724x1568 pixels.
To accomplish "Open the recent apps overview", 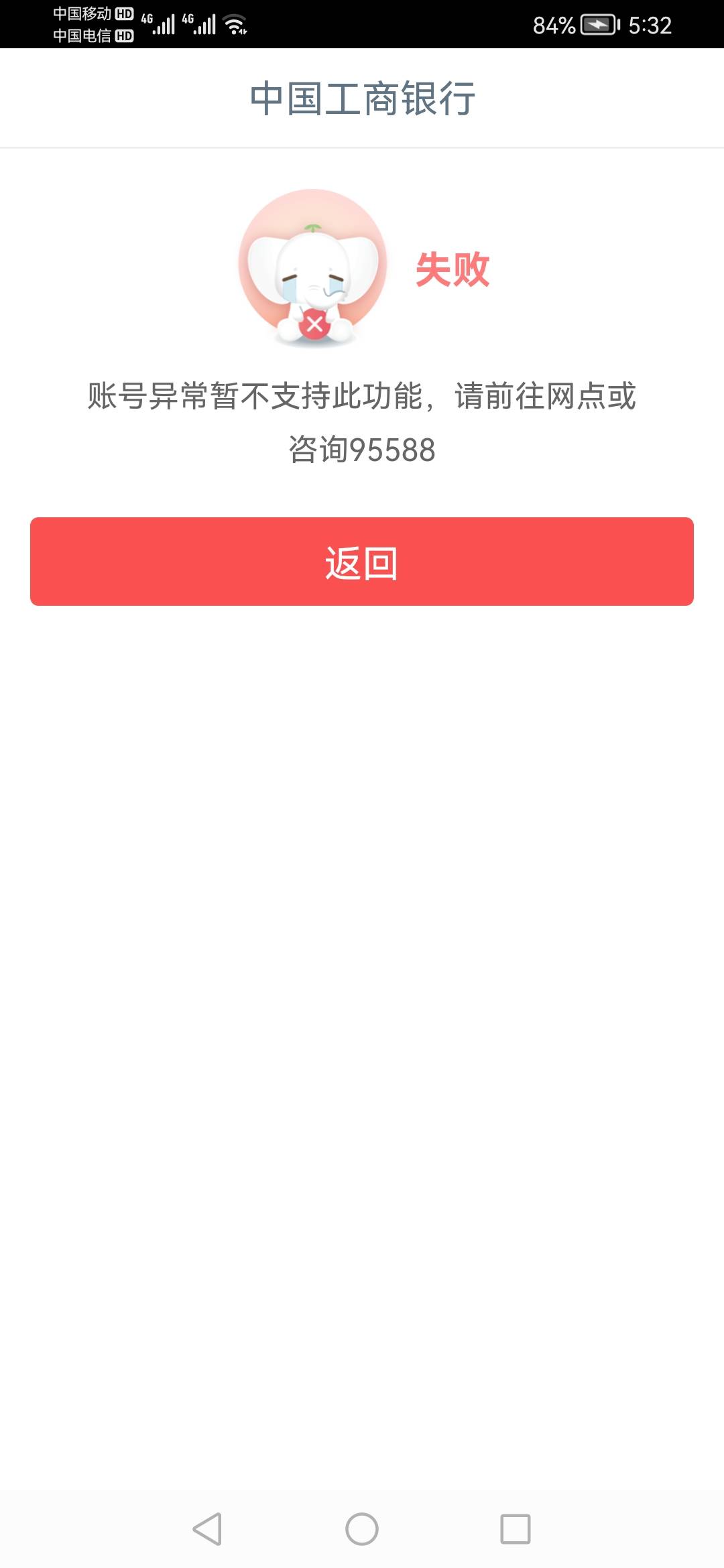I will click(x=516, y=1529).
